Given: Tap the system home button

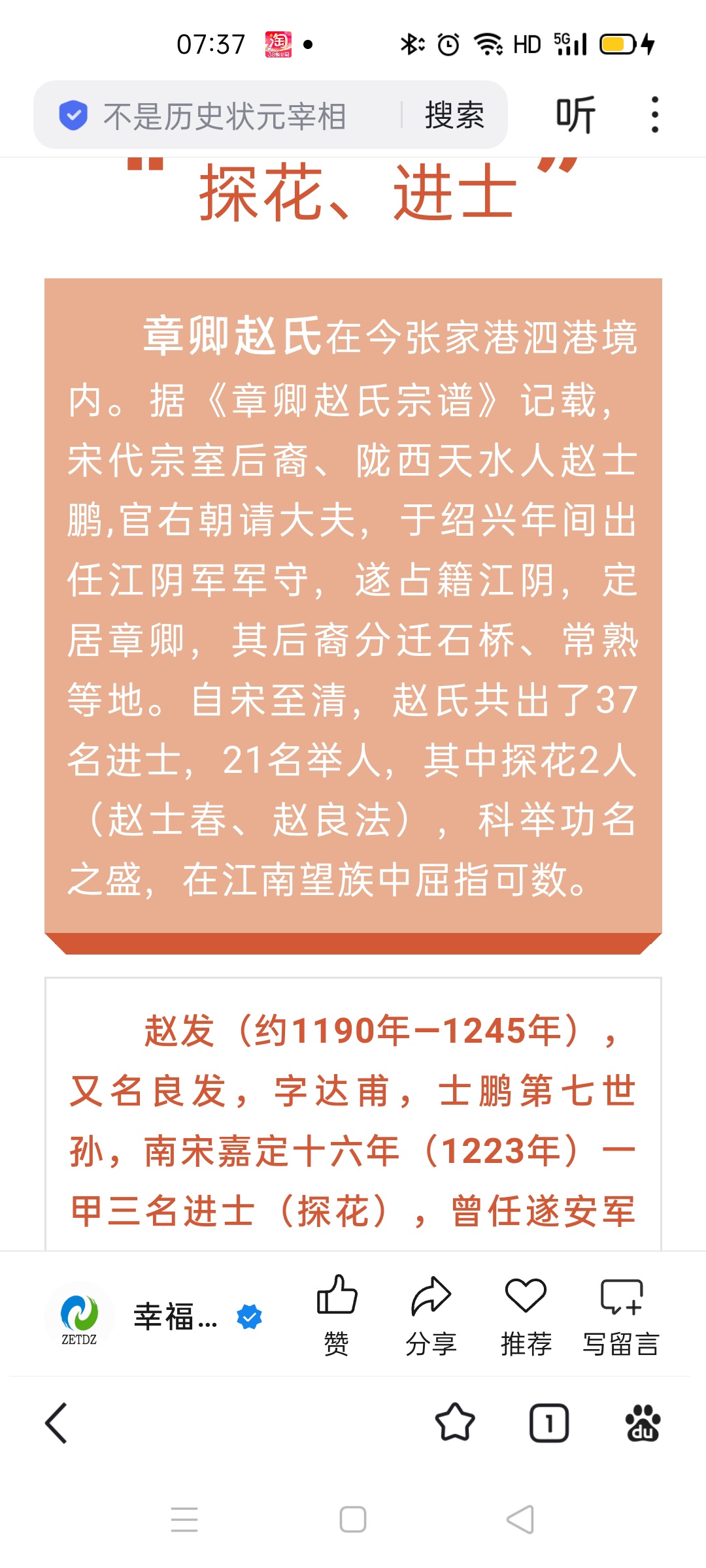Looking at the screenshot, I should [353, 1519].
